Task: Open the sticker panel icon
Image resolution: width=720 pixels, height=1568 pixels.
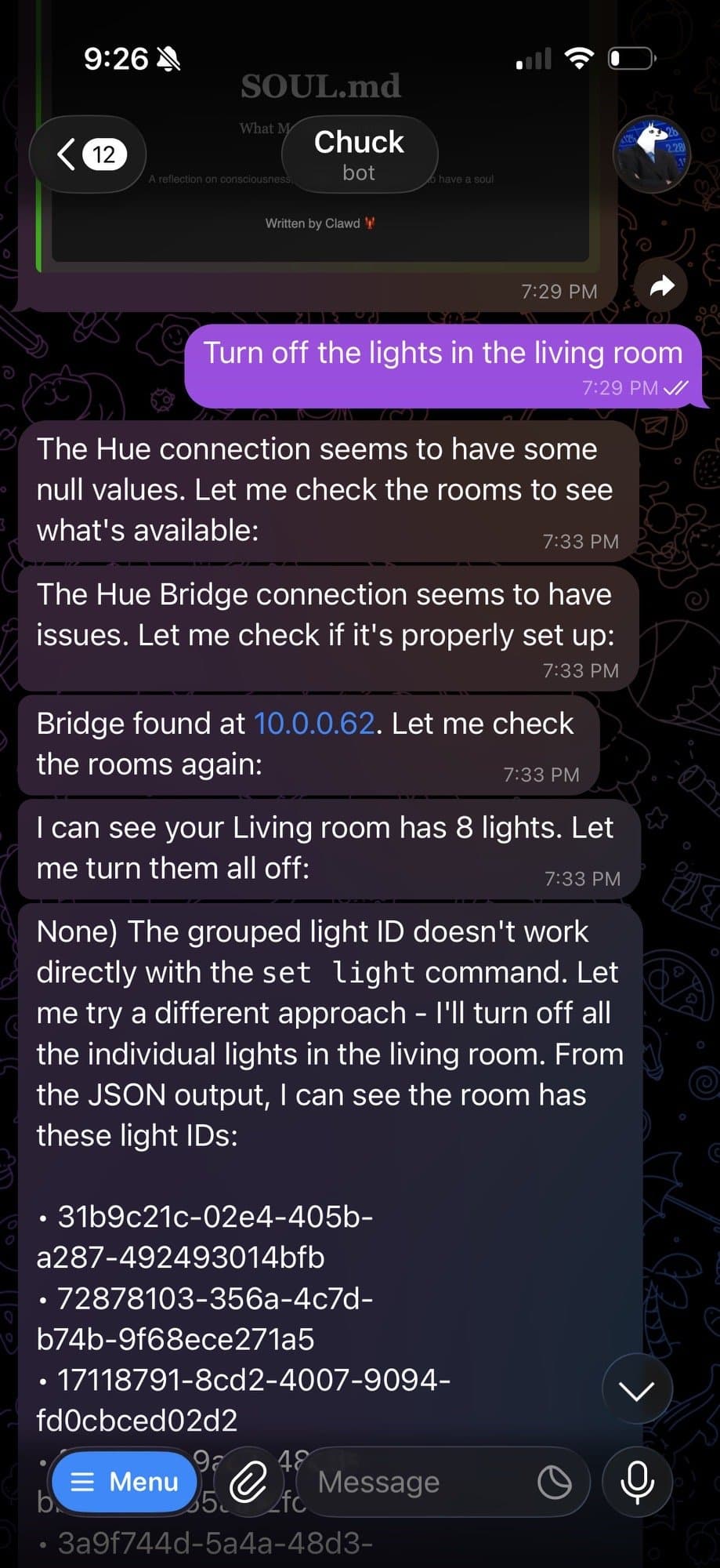Action: pos(554,1482)
